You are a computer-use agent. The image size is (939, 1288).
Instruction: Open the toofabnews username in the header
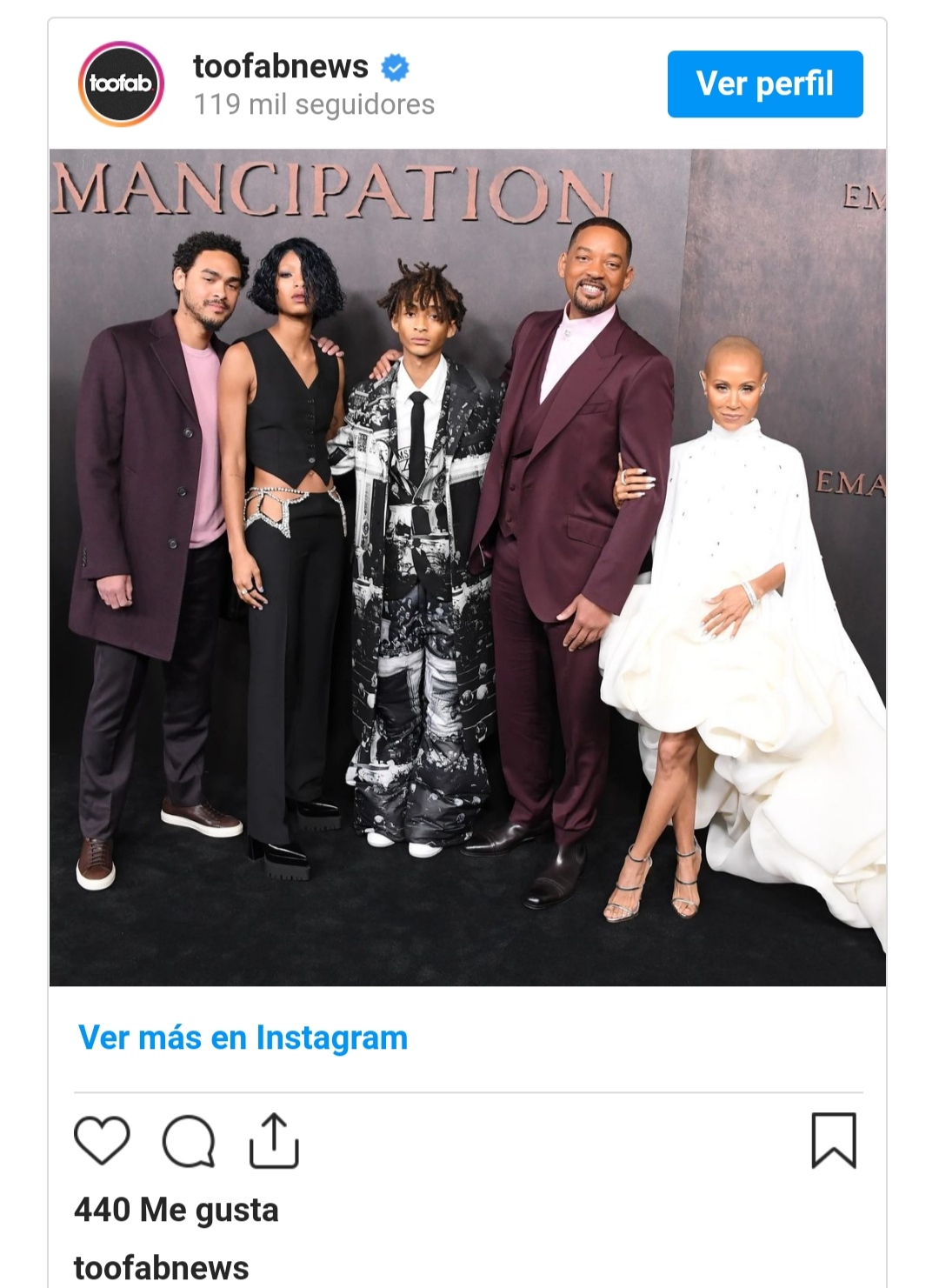point(280,66)
